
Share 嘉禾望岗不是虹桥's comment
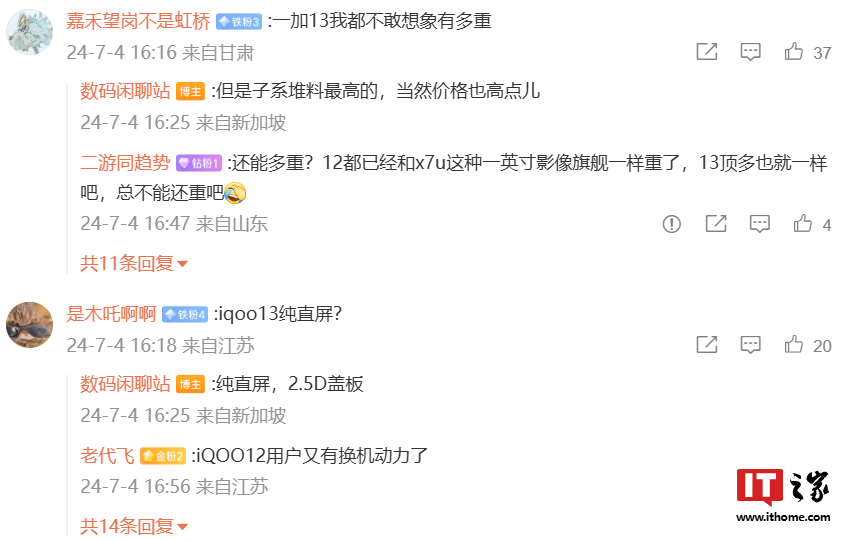pos(707,52)
